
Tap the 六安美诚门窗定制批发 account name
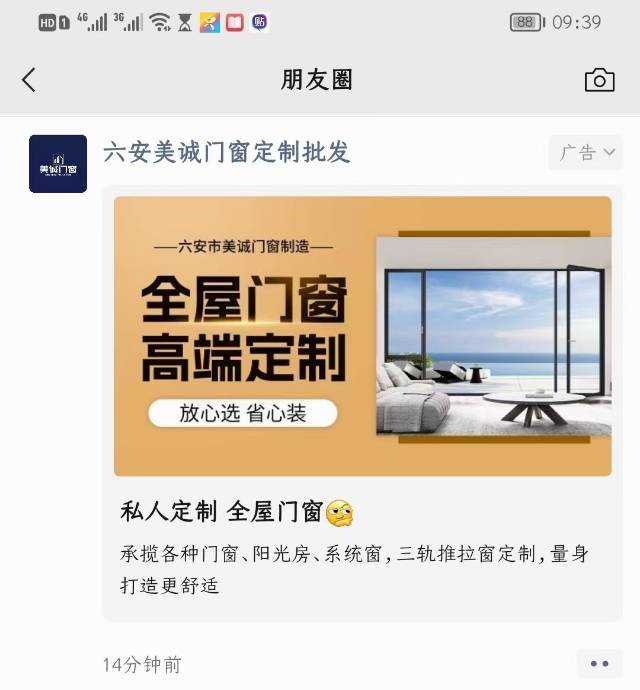[227, 152]
